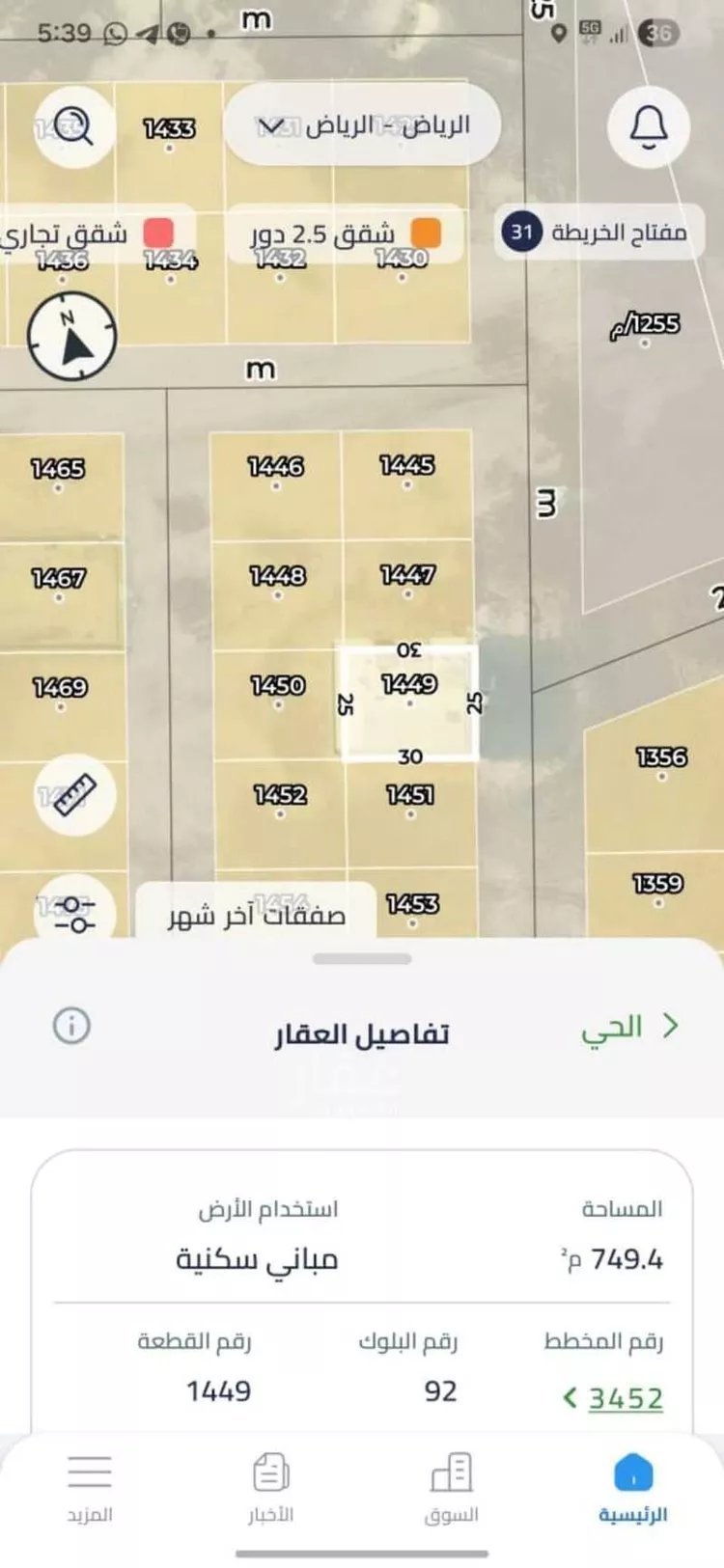724x1568 pixels.
Task: Tap the WhatsApp icon in status bar
Action: pos(115,32)
